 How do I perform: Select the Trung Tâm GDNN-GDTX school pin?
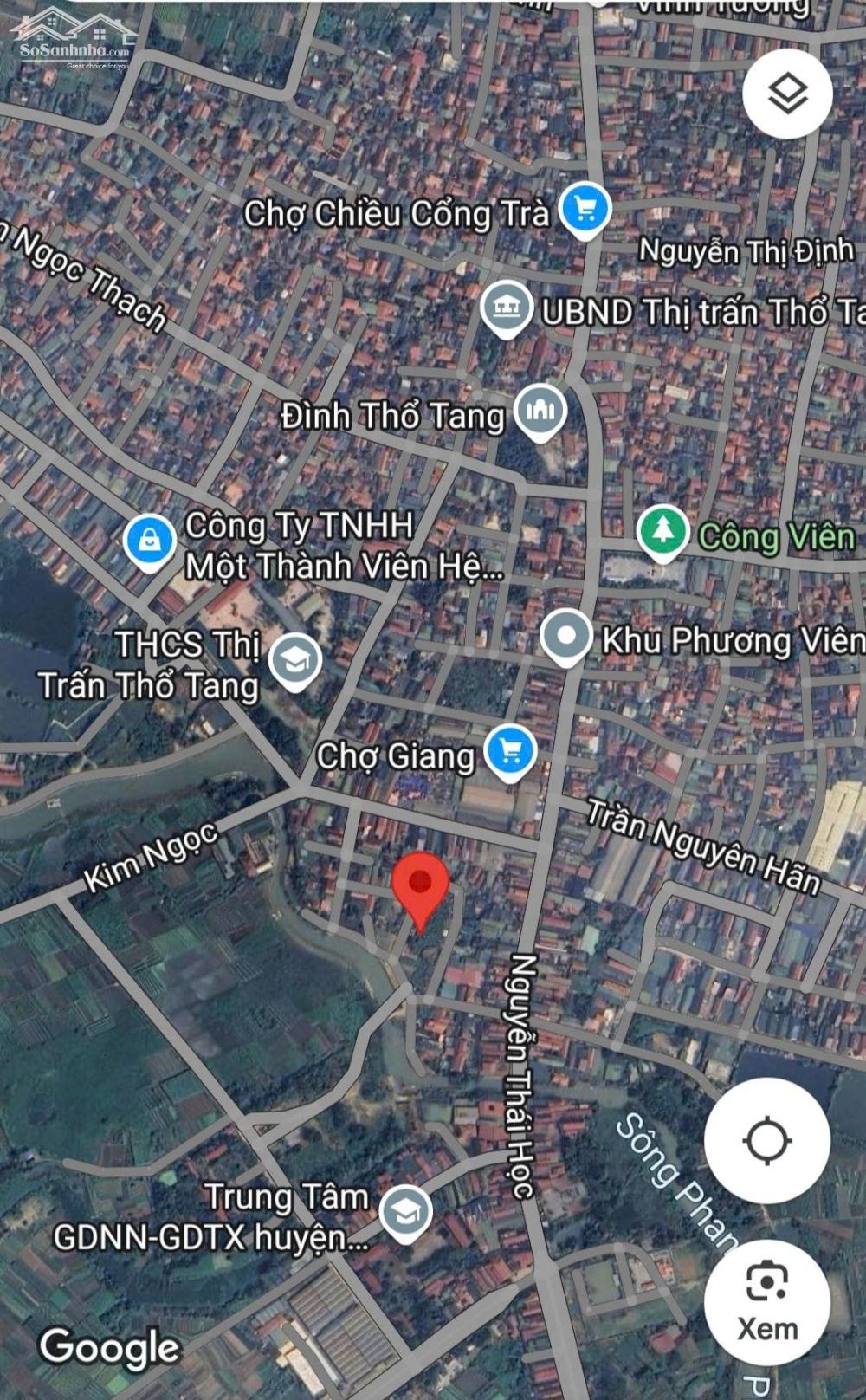[x=406, y=1214]
